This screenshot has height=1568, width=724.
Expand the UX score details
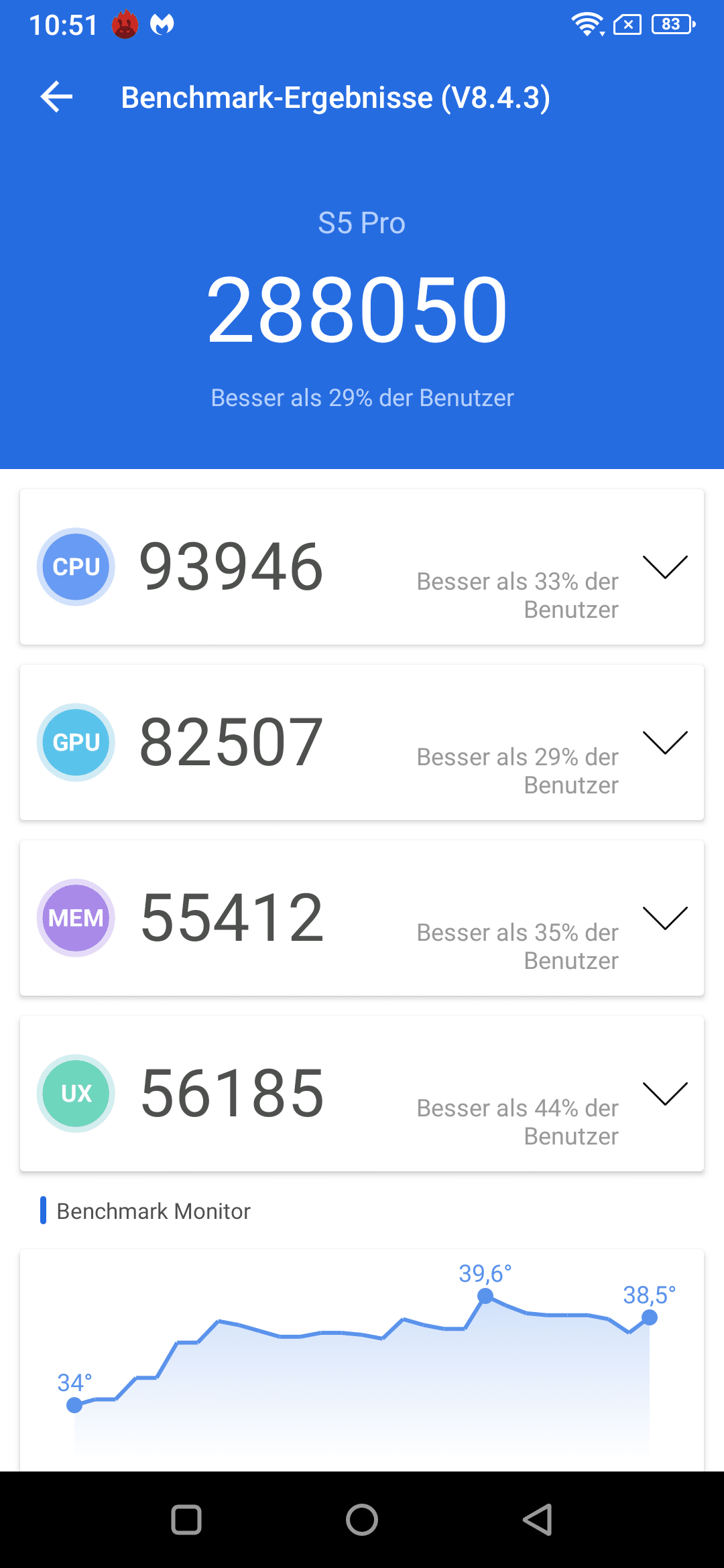[665, 1094]
